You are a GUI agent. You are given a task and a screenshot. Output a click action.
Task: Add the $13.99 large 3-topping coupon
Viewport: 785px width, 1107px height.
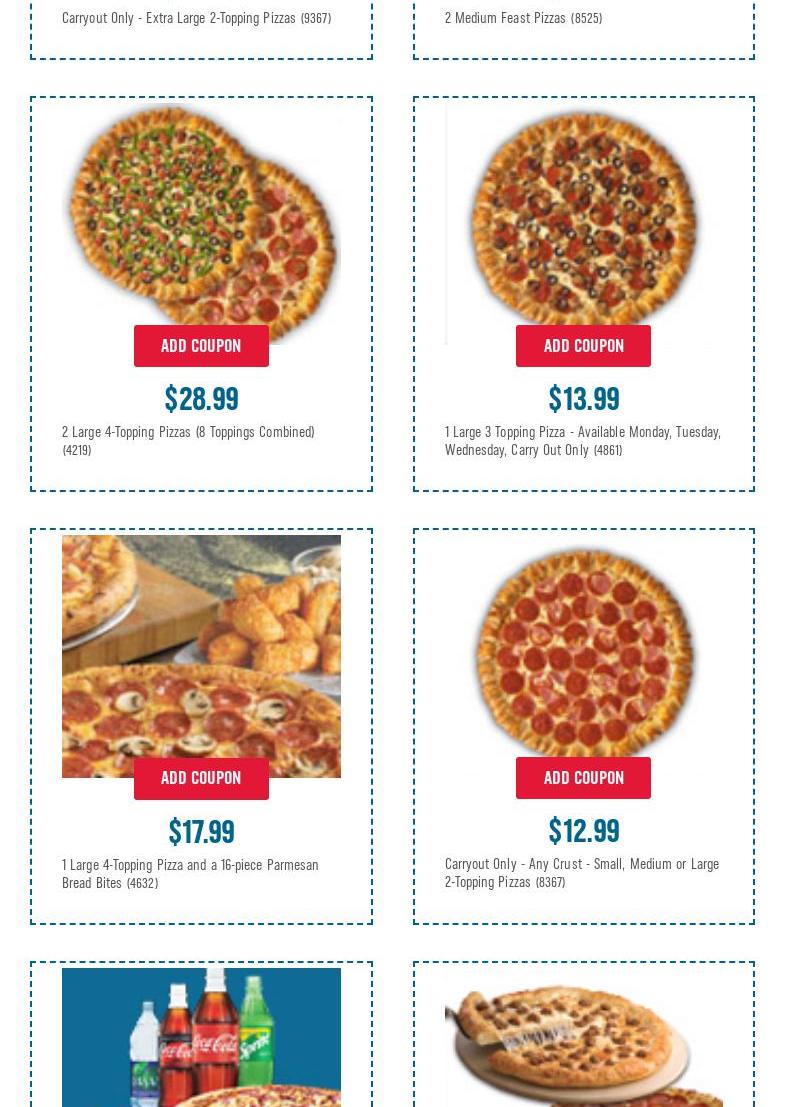click(x=583, y=346)
